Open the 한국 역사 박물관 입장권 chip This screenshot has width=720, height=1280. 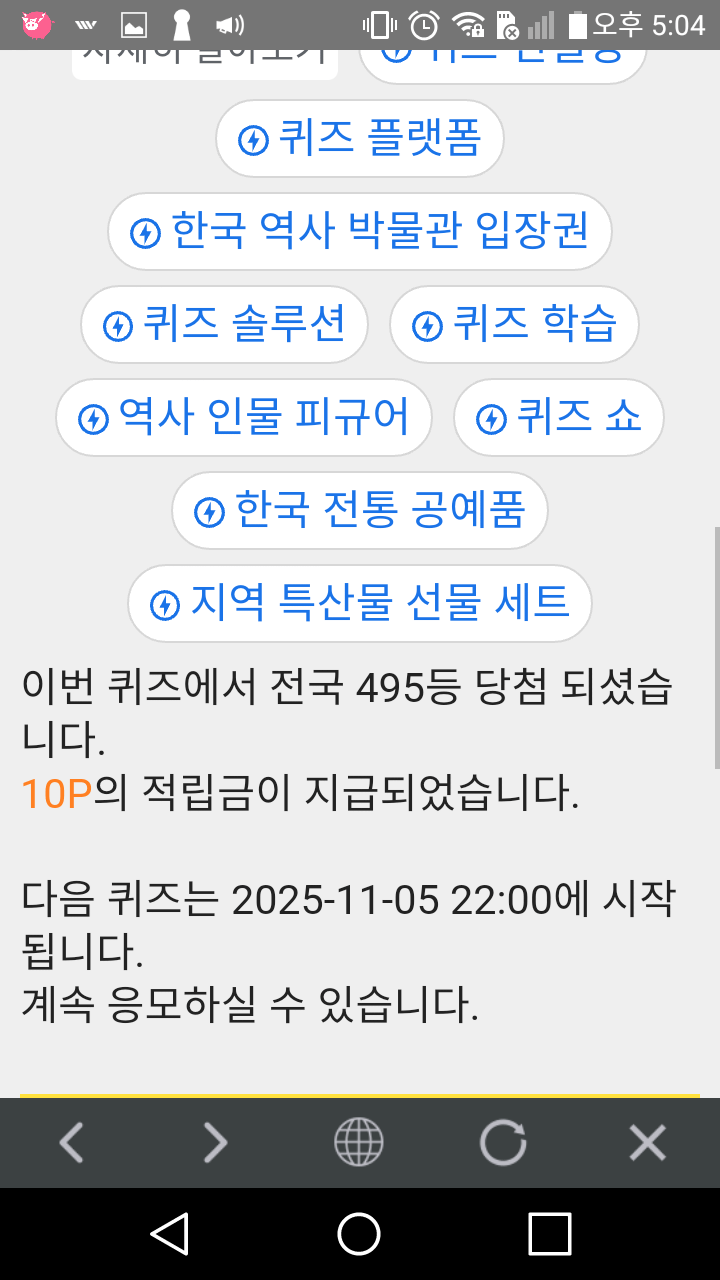point(359,232)
